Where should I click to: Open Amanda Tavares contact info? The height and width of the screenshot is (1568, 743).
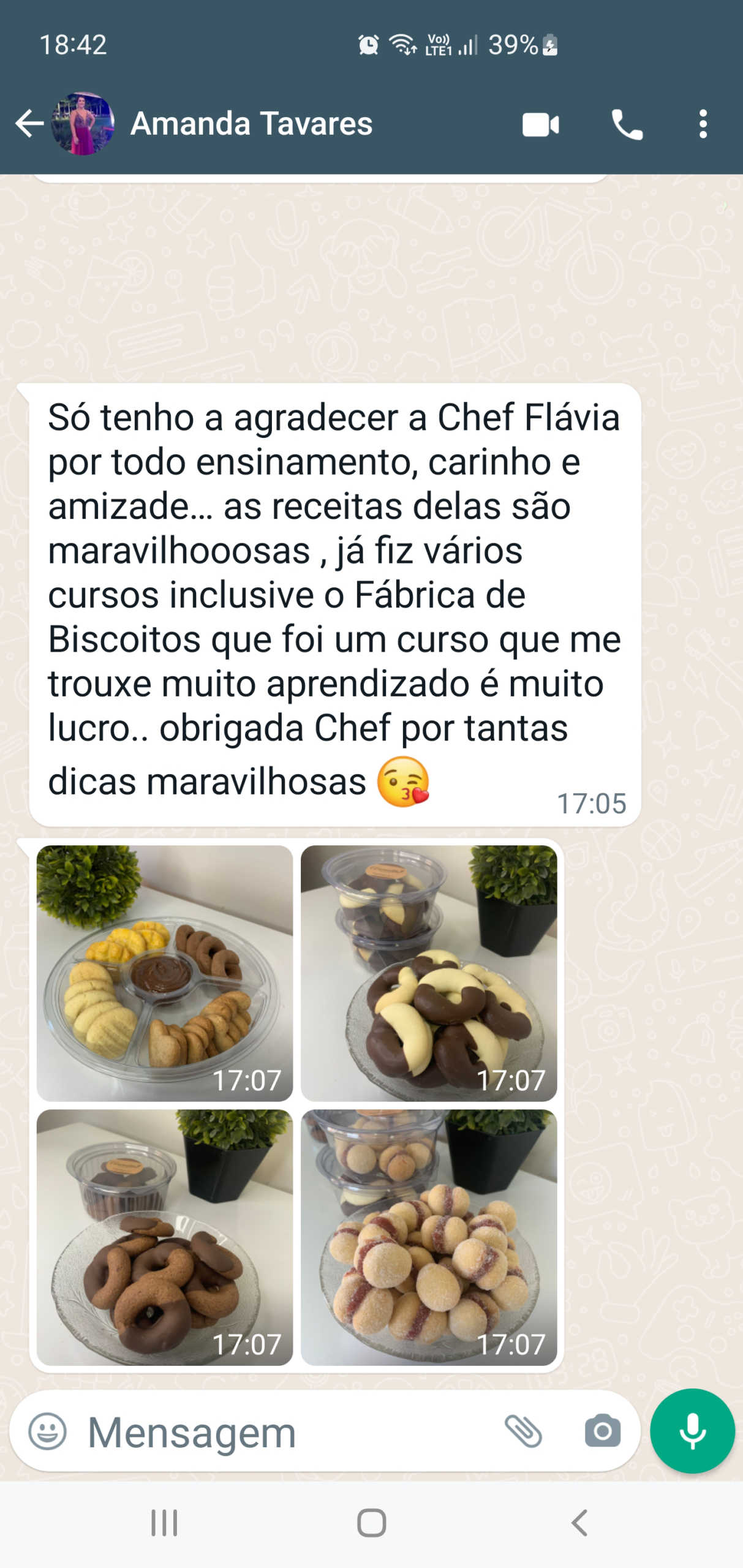(x=251, y=124)
